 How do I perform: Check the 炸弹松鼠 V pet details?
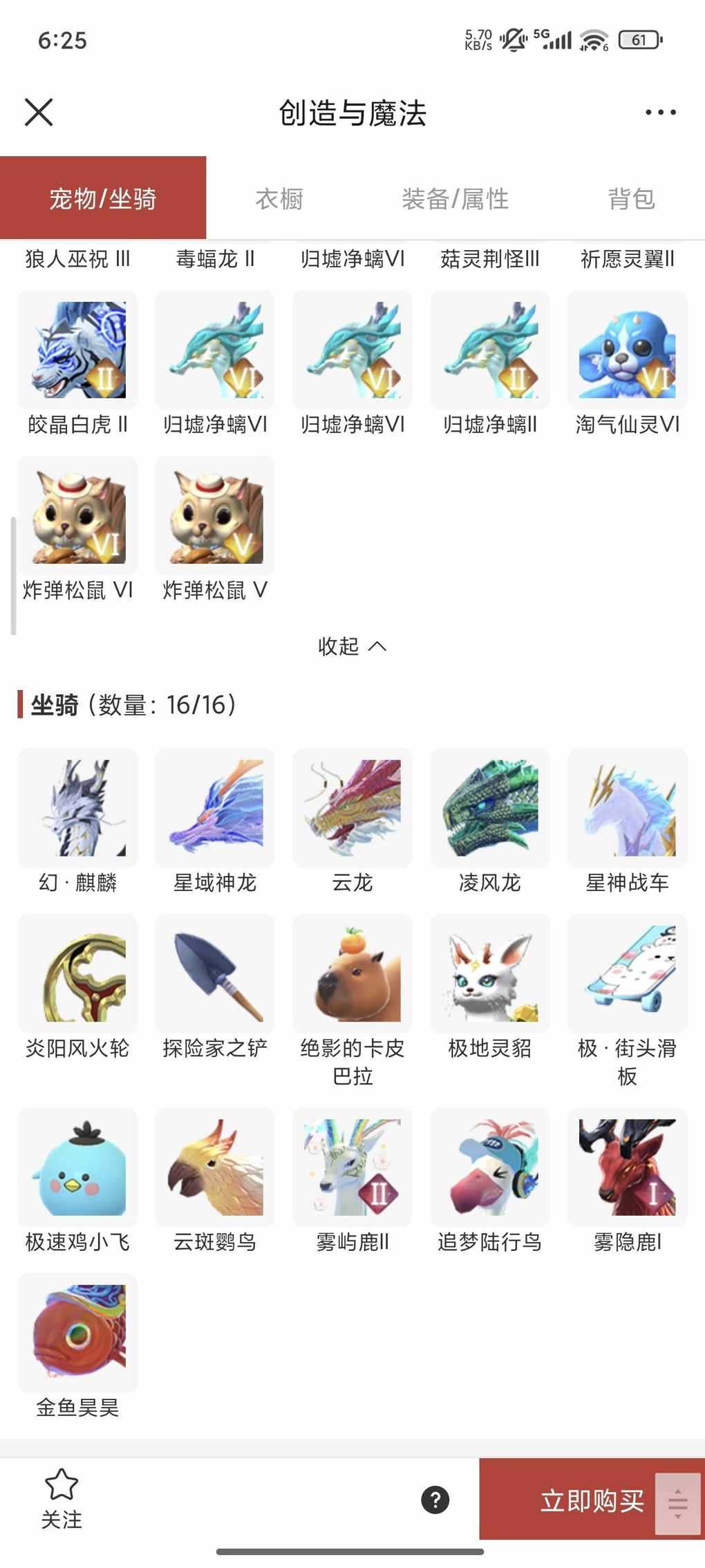pos(215,515)
